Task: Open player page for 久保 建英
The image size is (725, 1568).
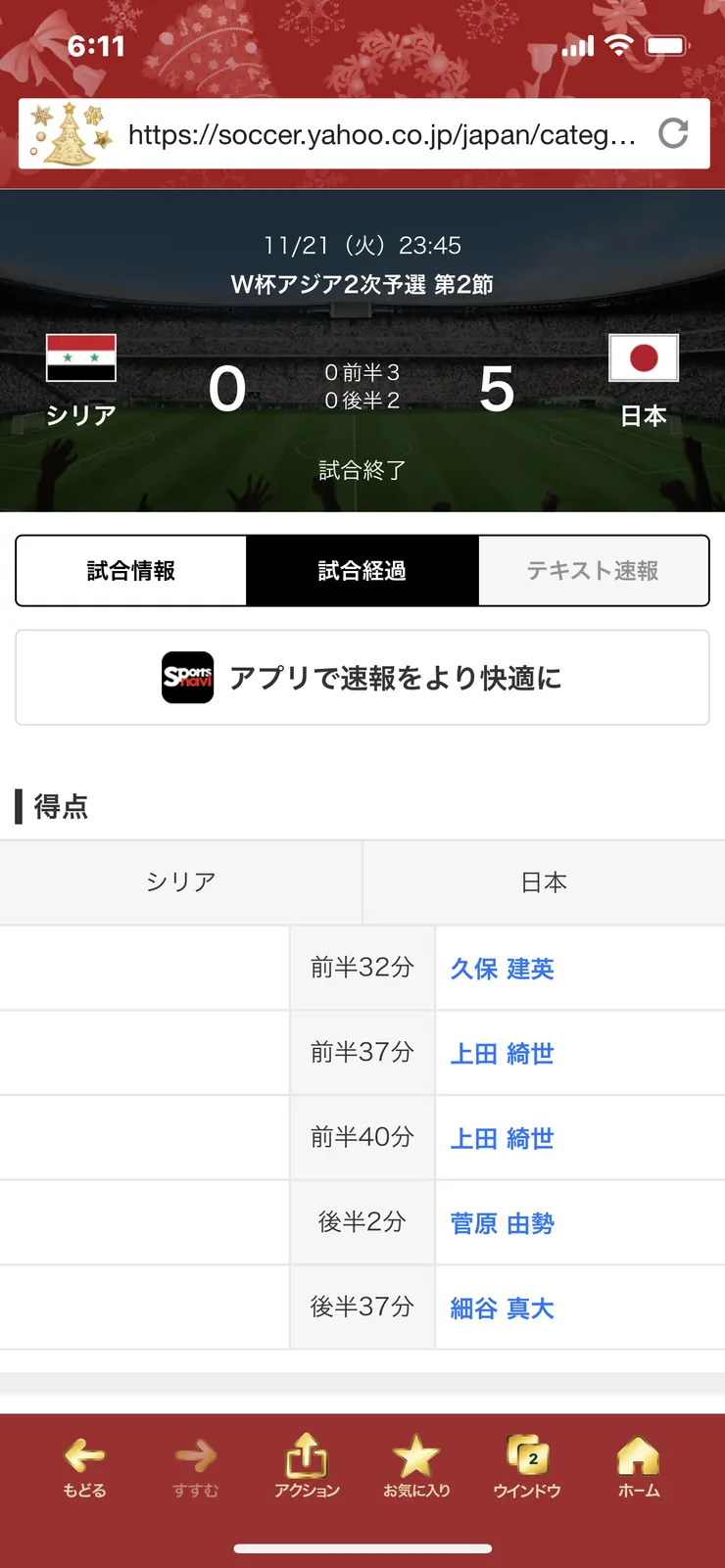Action: click(x=503, y=969)
